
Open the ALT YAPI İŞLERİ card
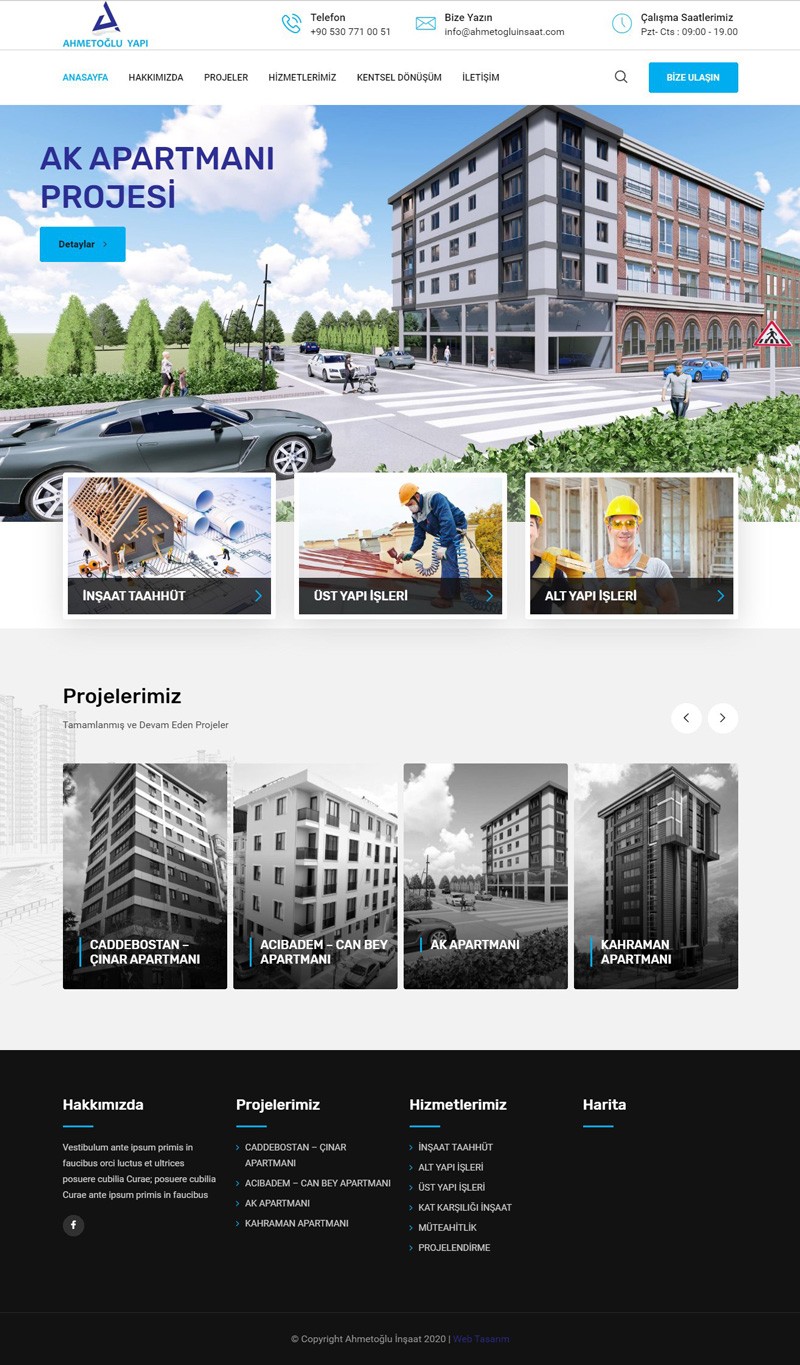coord(631,546)
